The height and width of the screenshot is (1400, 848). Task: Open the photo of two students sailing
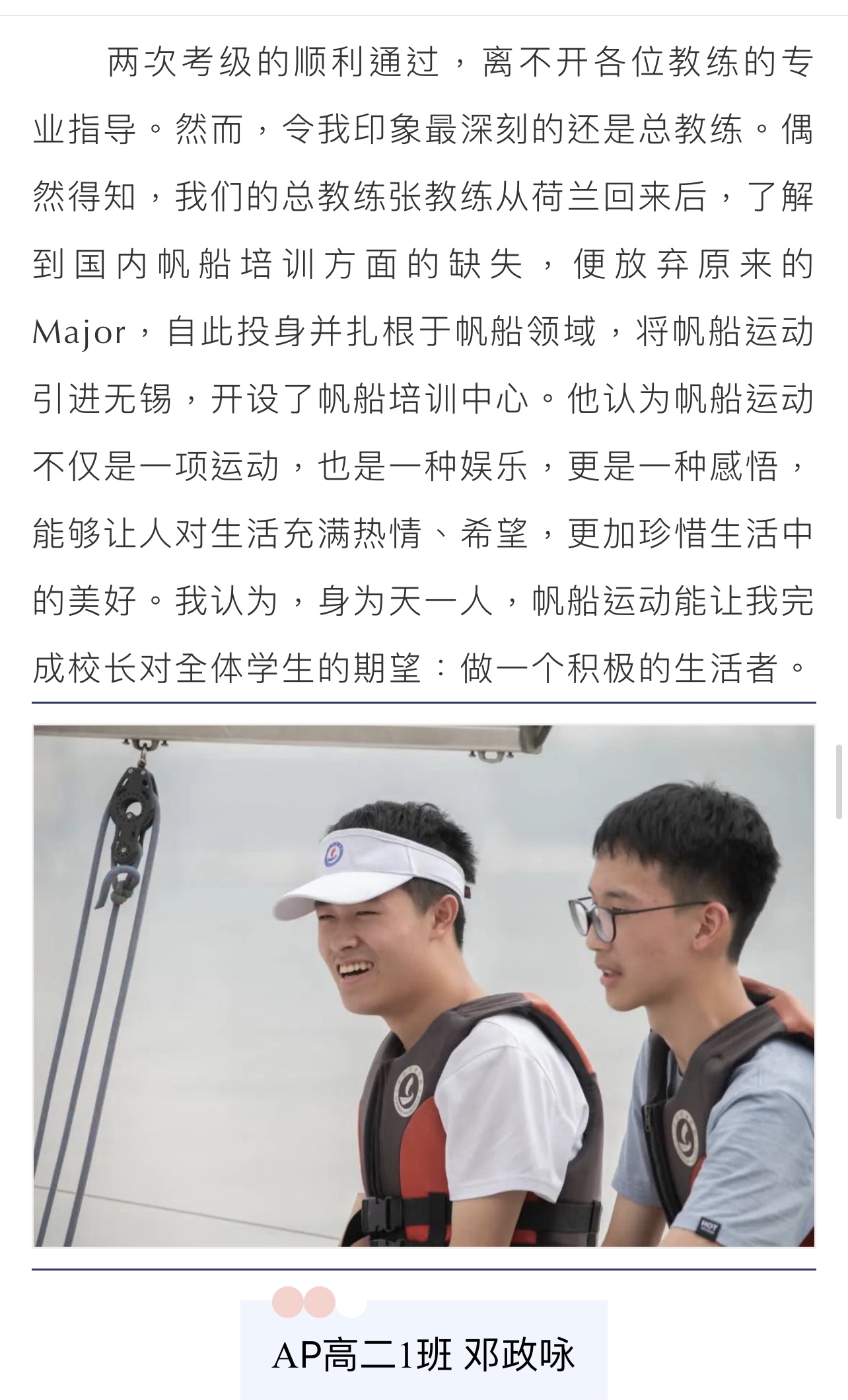[x=424, y=986]
